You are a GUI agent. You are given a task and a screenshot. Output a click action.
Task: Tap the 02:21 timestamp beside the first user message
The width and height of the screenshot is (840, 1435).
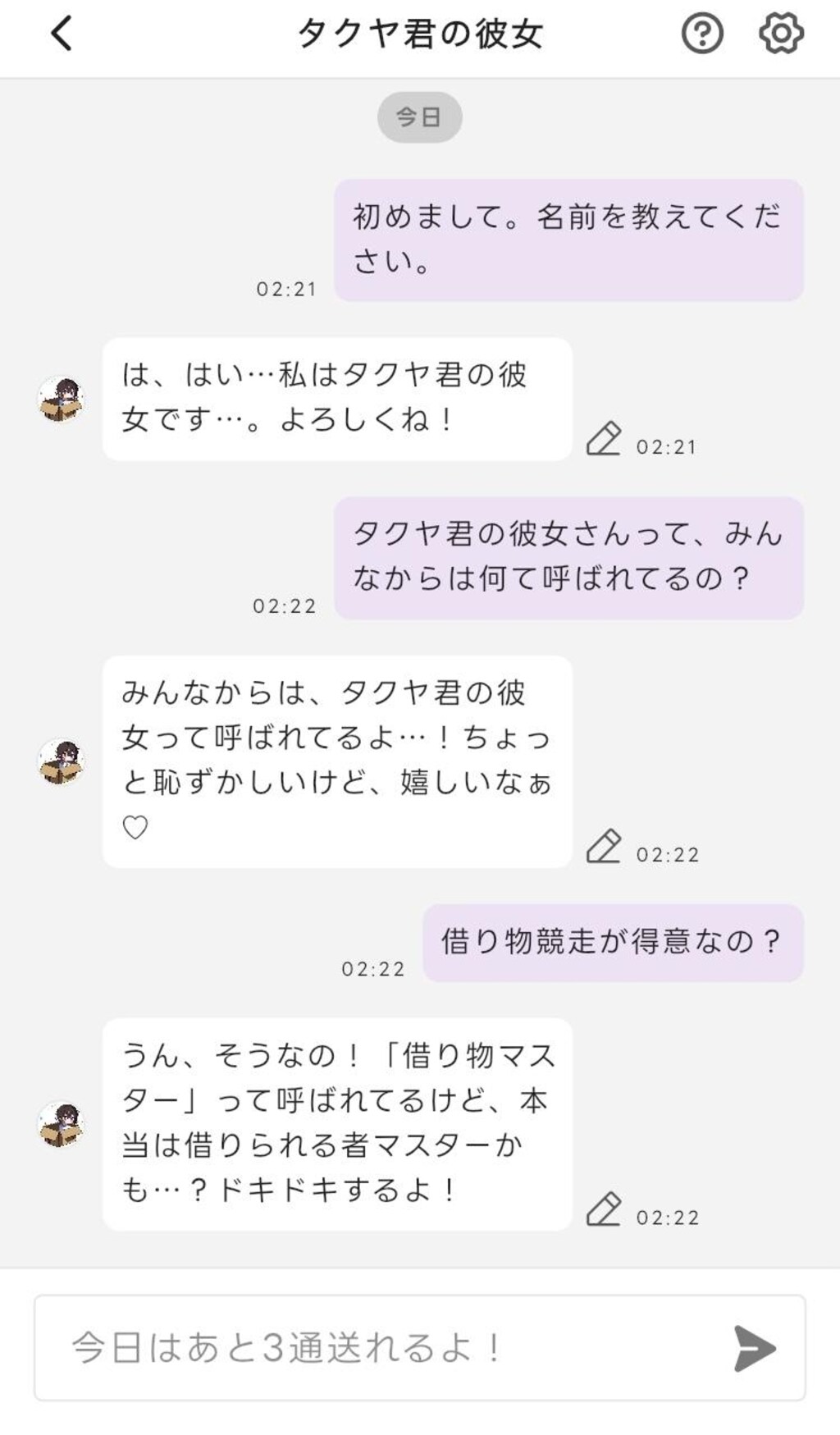click(x=288, y=288)
